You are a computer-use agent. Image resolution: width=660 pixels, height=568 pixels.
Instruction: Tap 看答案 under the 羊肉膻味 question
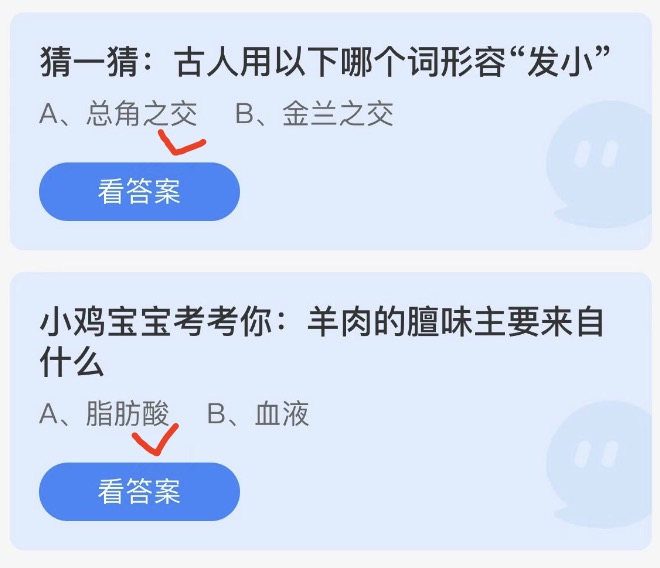click(139, 491)
